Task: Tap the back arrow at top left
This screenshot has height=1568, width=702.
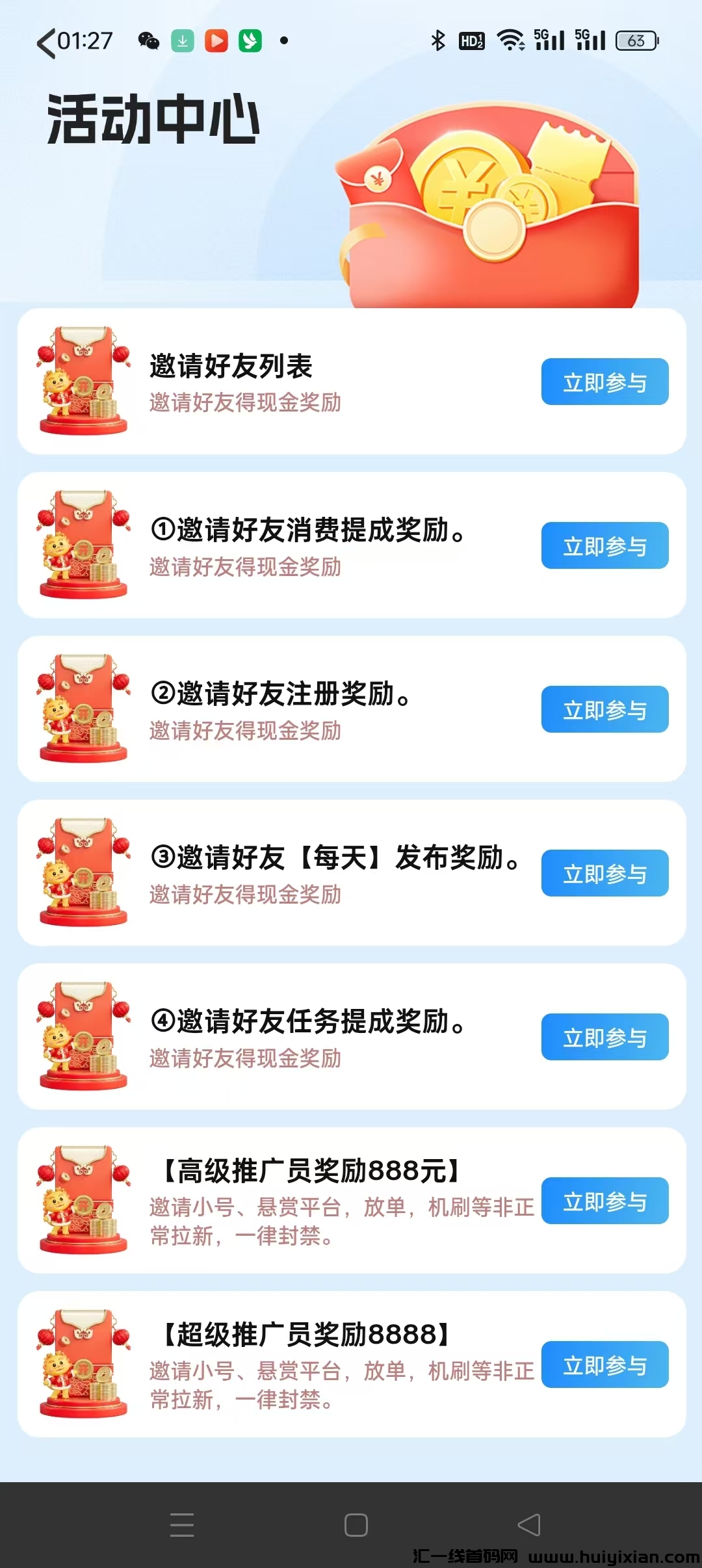Action: coord(44,40)
